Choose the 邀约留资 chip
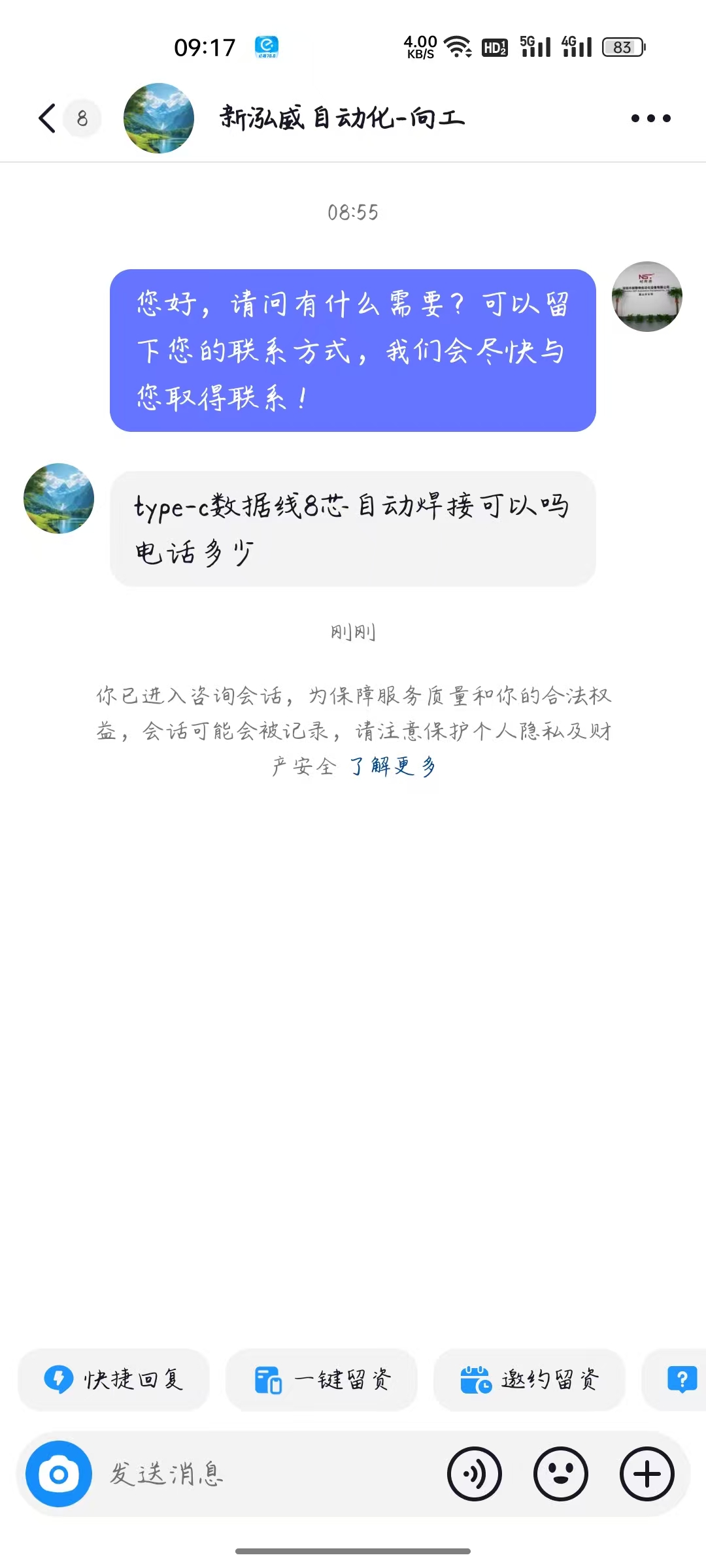 click(529, 1379)
